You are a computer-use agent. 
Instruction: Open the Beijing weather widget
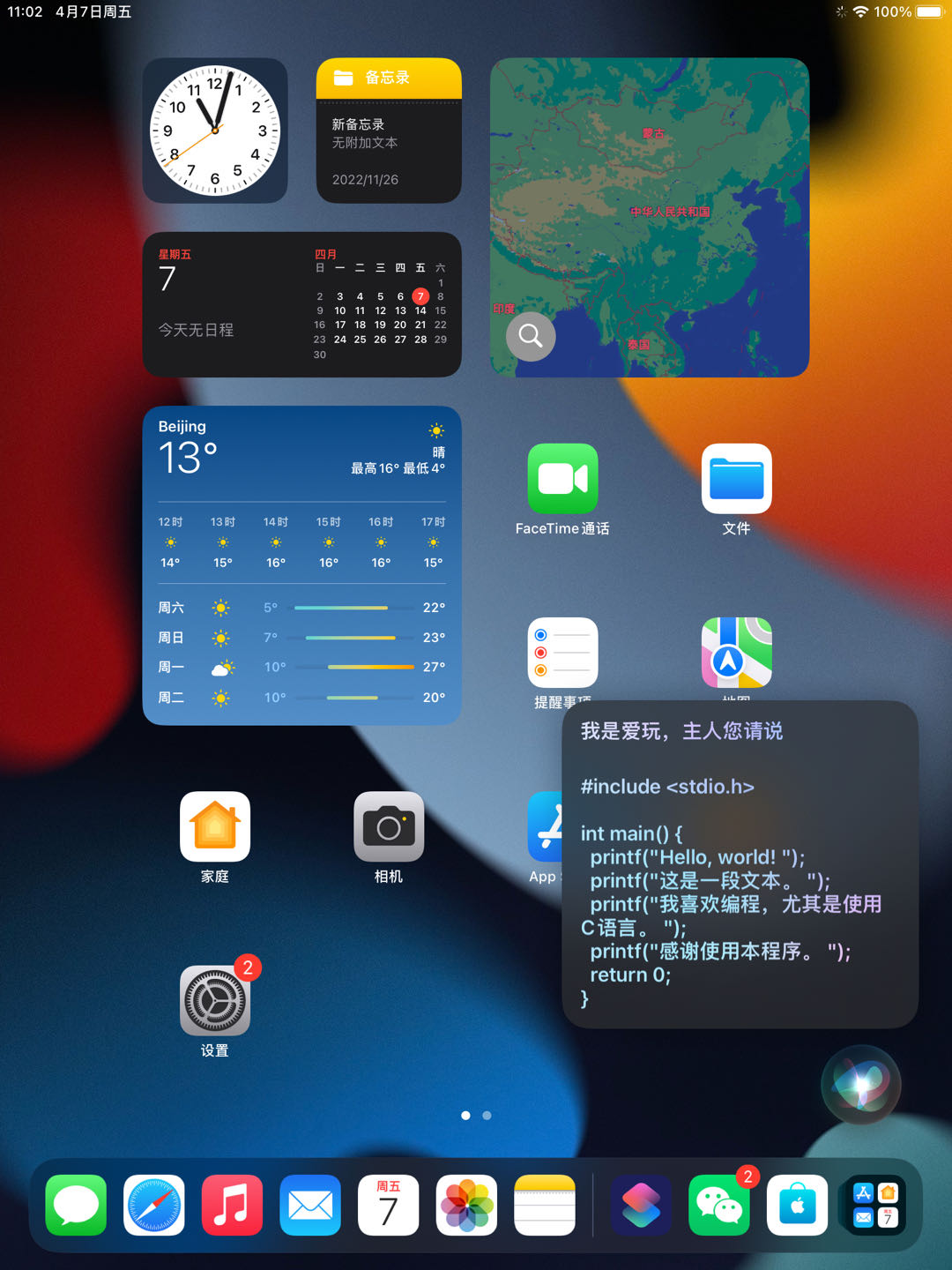tap(301, 565)
